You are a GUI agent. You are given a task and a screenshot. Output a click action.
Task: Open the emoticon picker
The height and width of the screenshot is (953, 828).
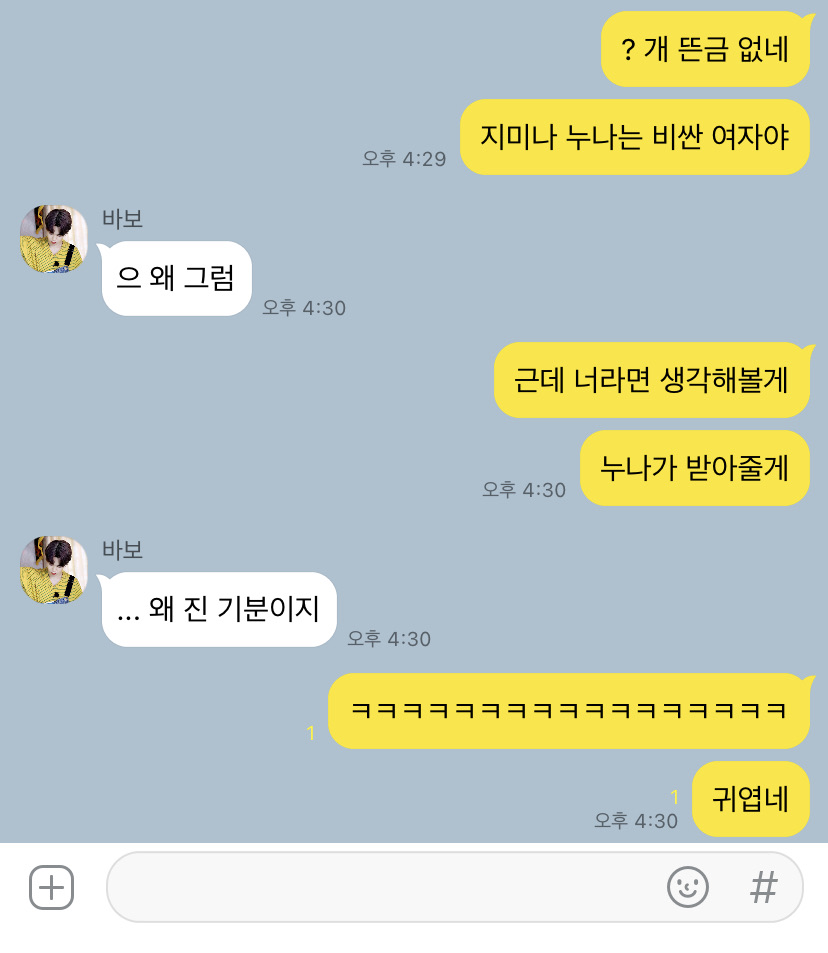(687, 887)
